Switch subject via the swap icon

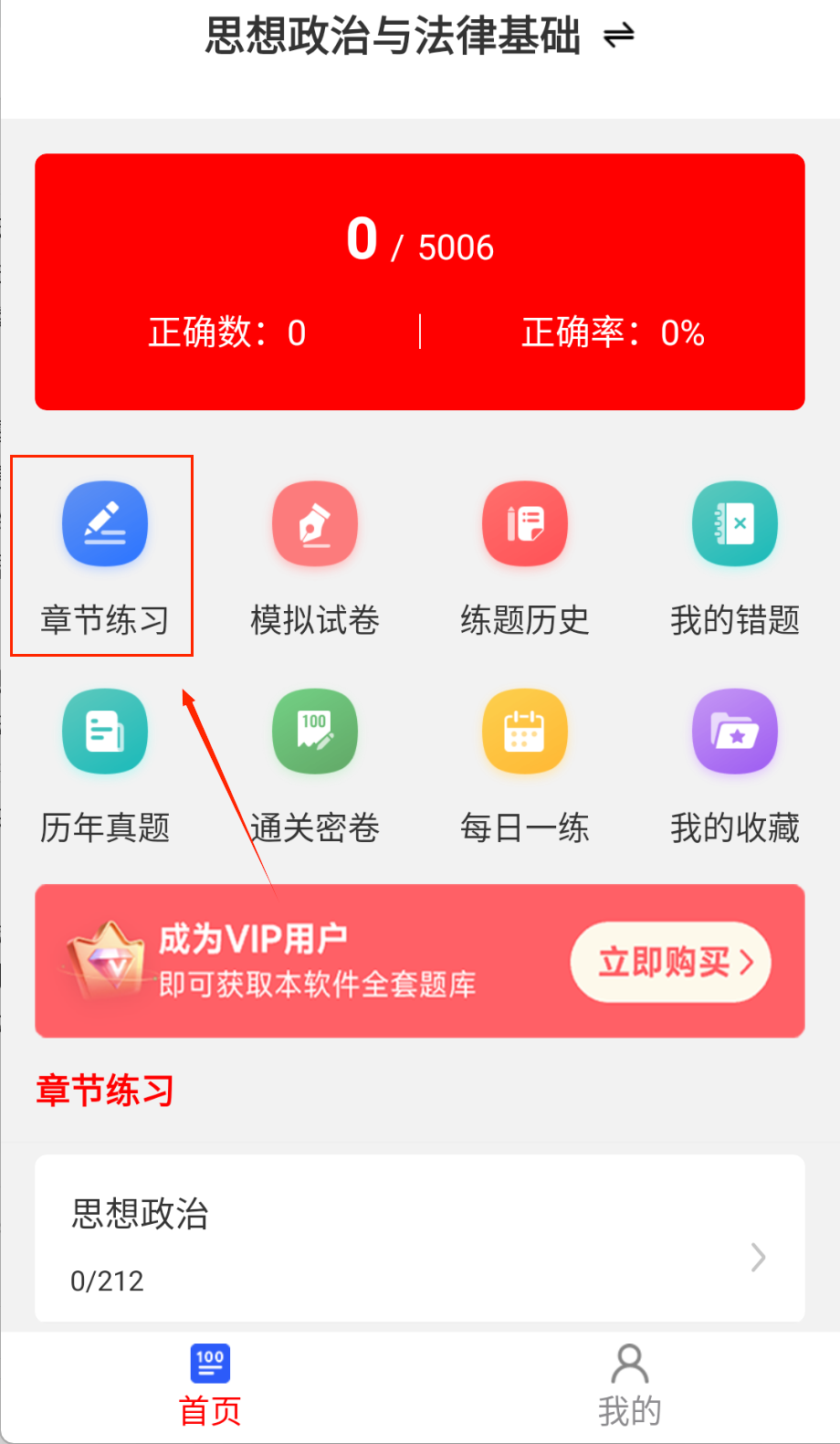pyautogui.click(x=619, y=36)
